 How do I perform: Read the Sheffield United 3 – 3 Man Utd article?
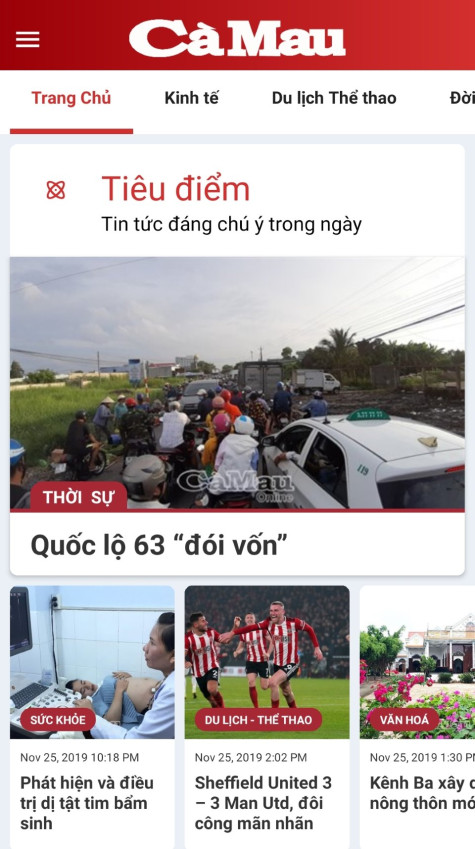[x=267, y=717]
